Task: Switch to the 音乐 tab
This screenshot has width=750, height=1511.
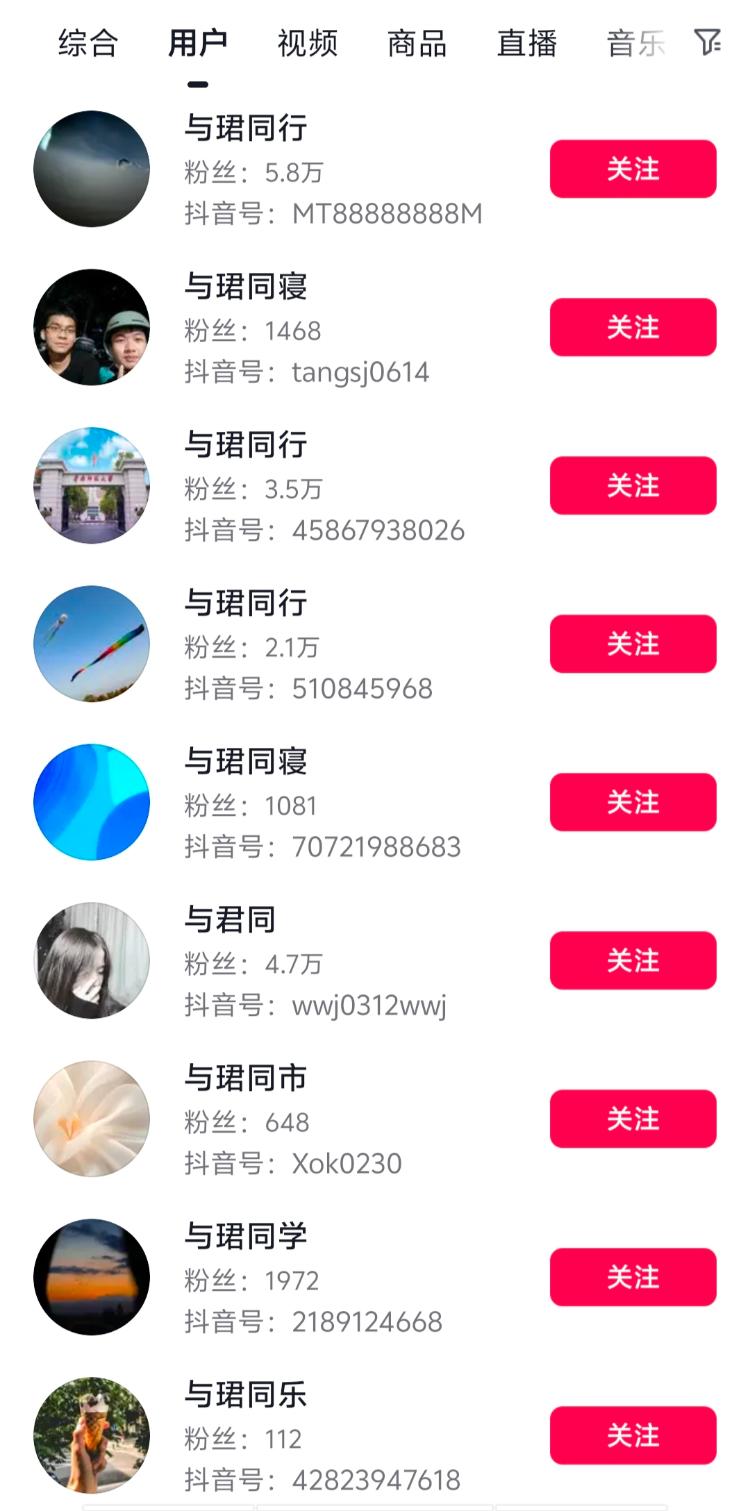Action: (635, 43)
